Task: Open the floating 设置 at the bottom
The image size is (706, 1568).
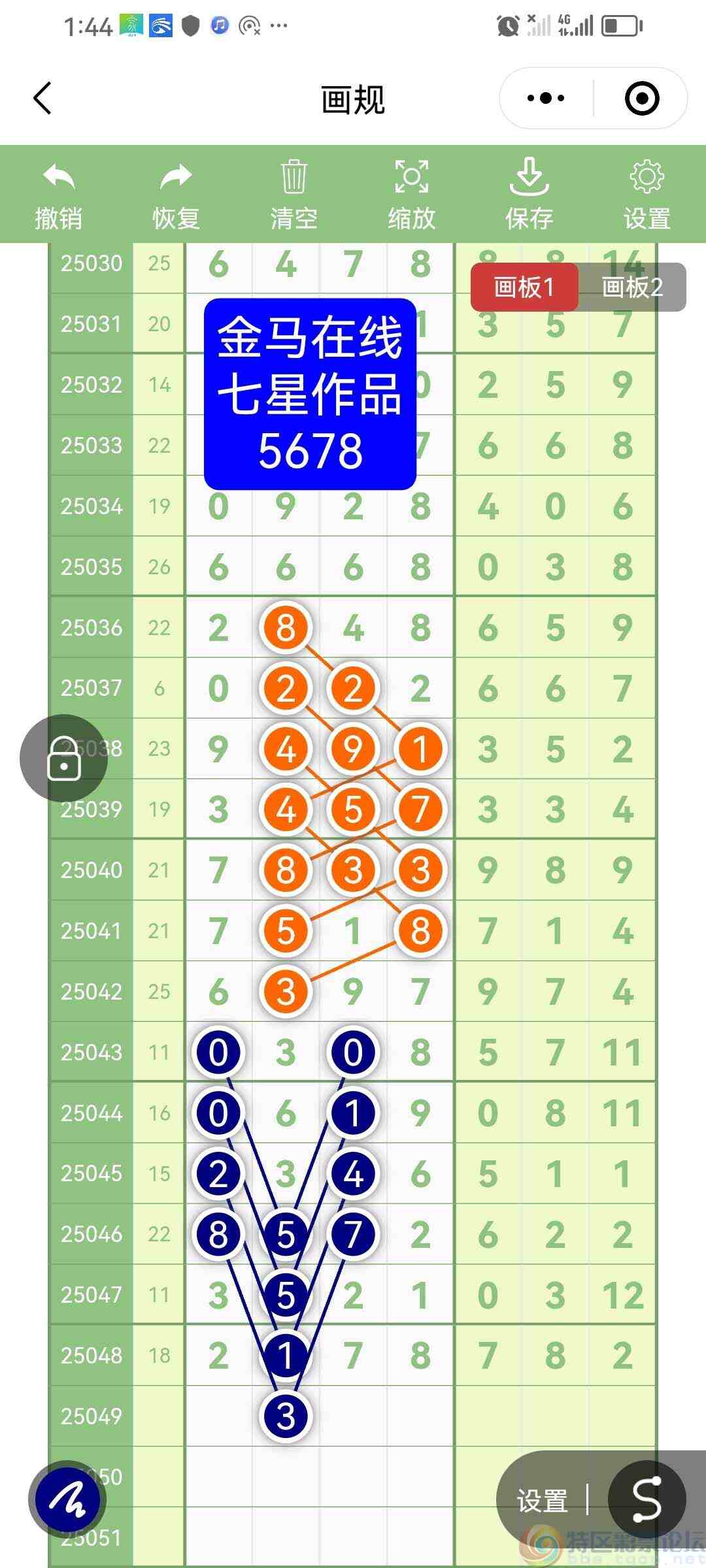Action: tap(543, 1500)
